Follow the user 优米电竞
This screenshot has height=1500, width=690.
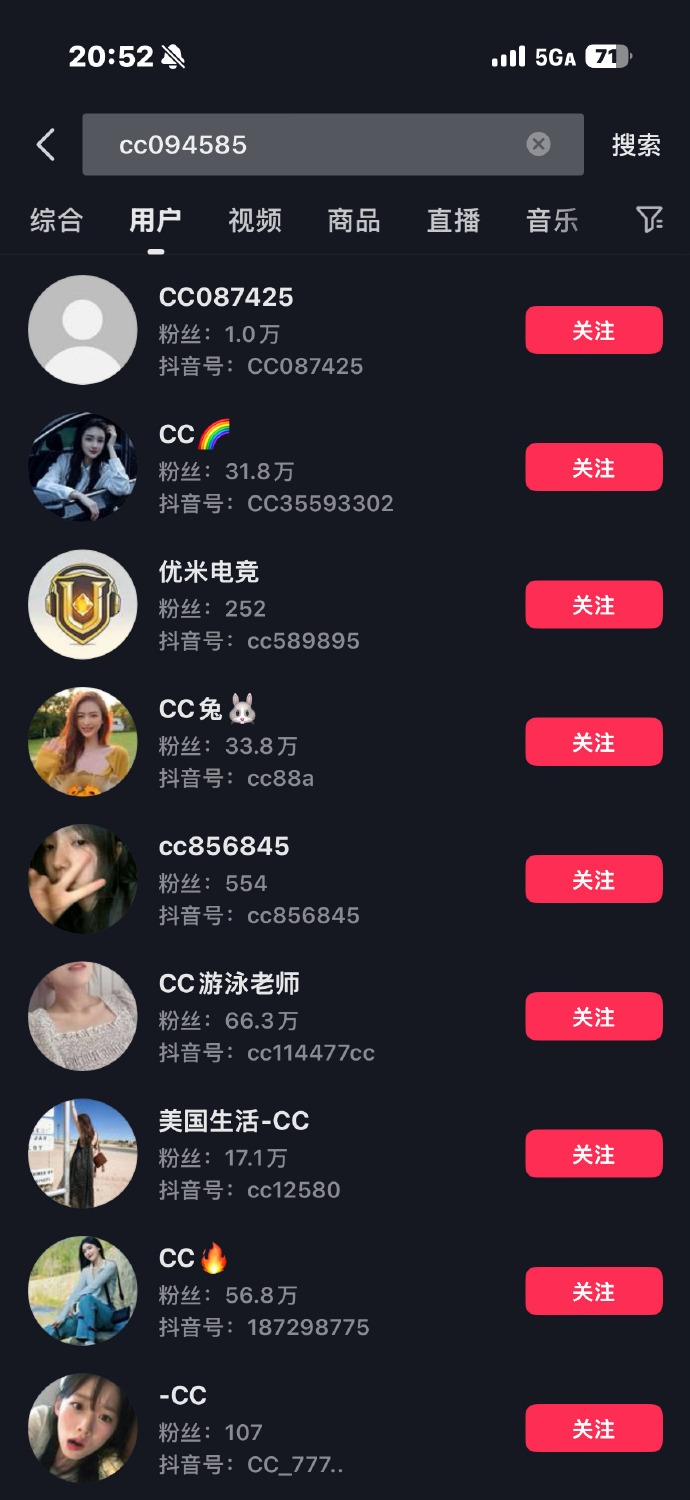[593, 605]
